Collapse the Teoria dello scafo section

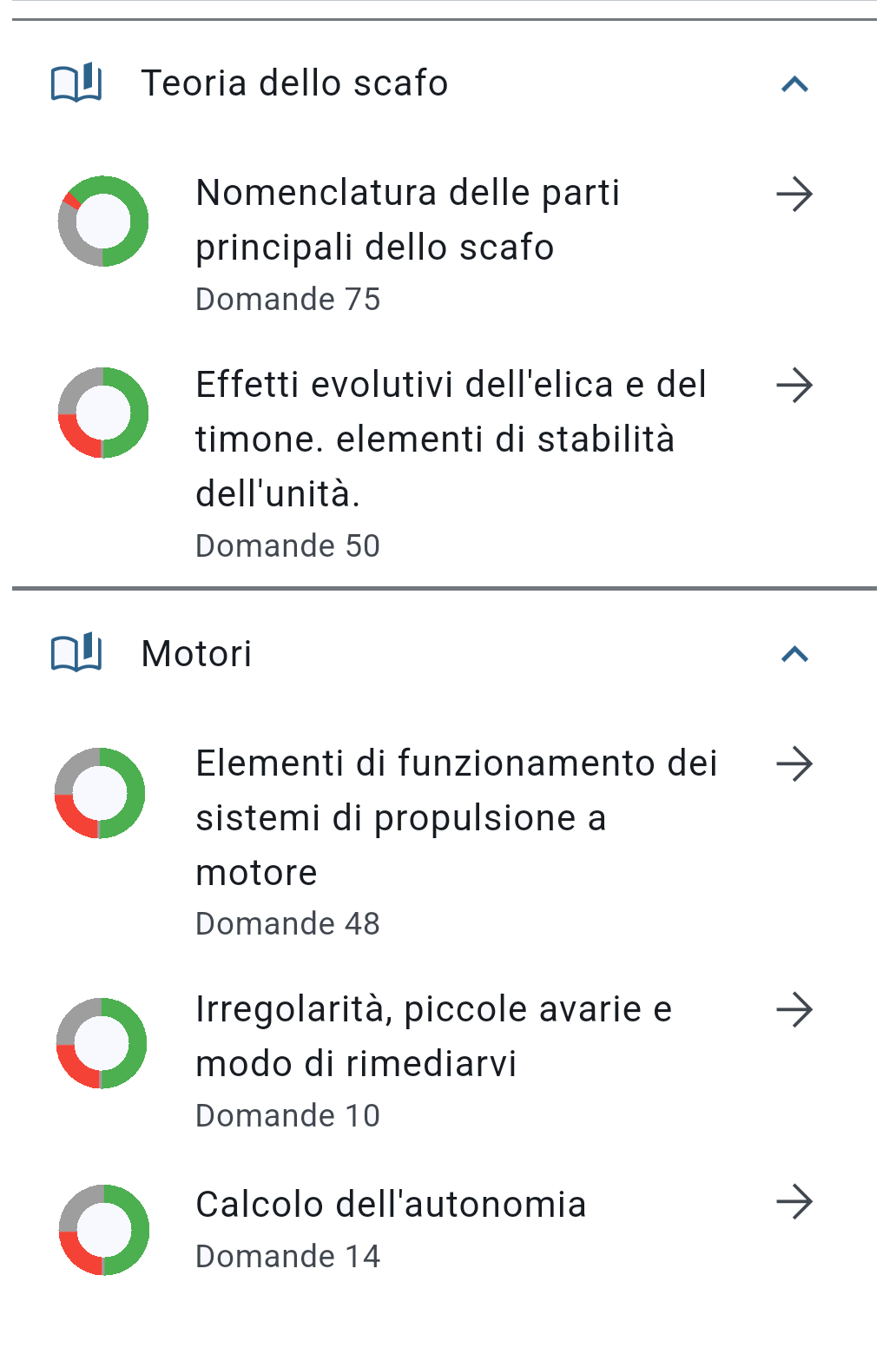click(x=794, y=84)
